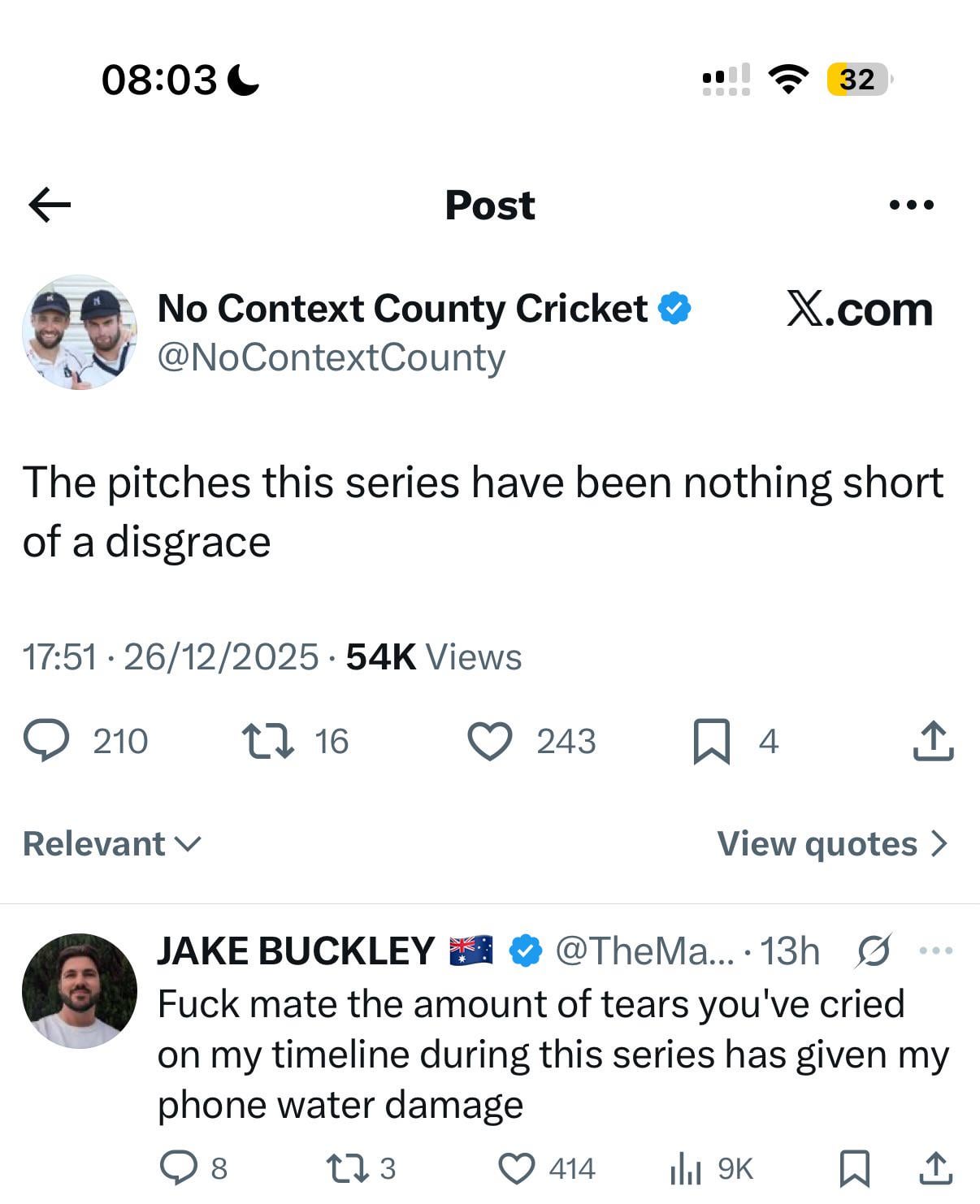Reply to Jake Buckley's comment
Image resolution: width=980 pixels, height=1204 pixels.
(x=175, y=1168)
